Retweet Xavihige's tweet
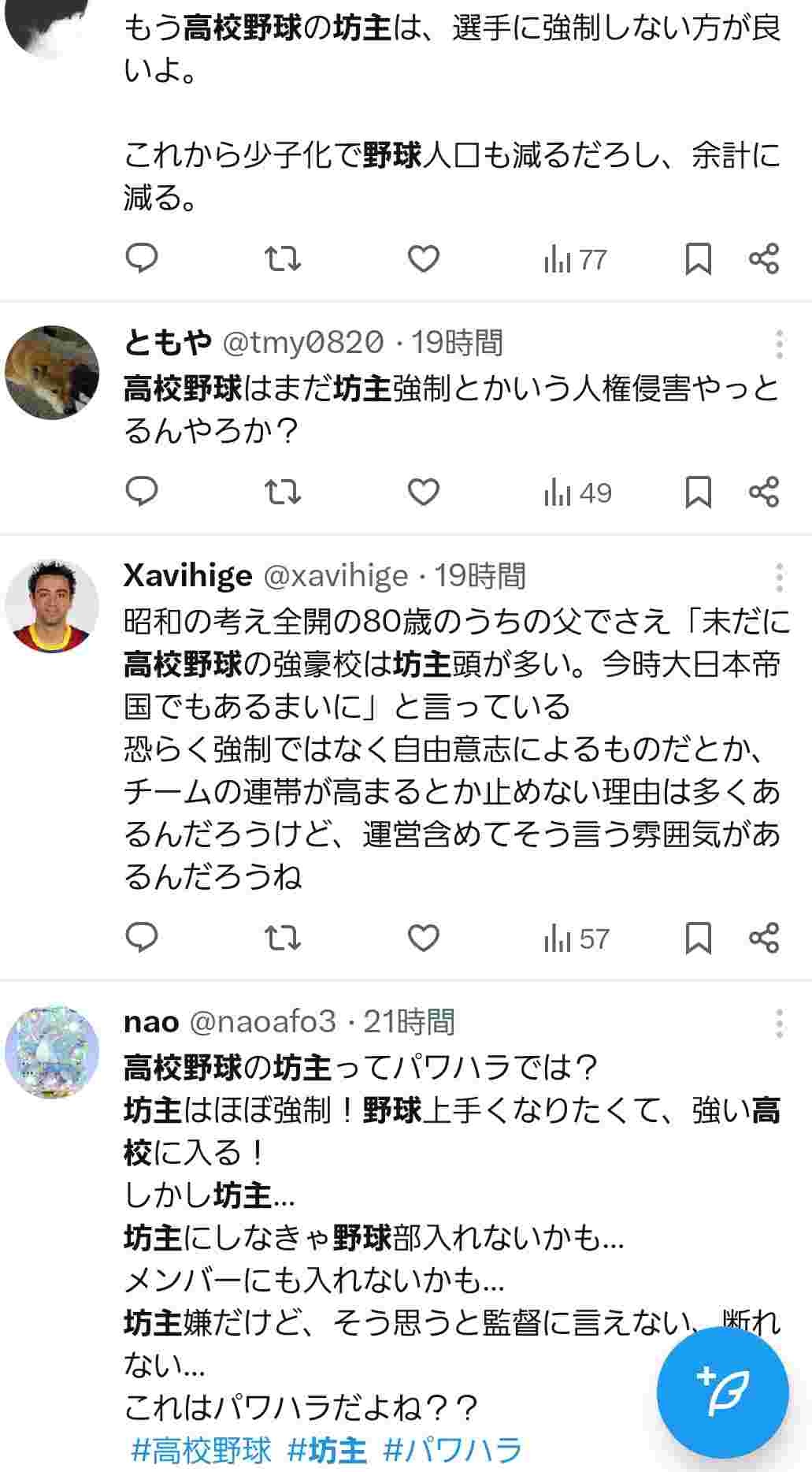The height and width of the screenshot is (1472, 812). click(x=282, y=938)
